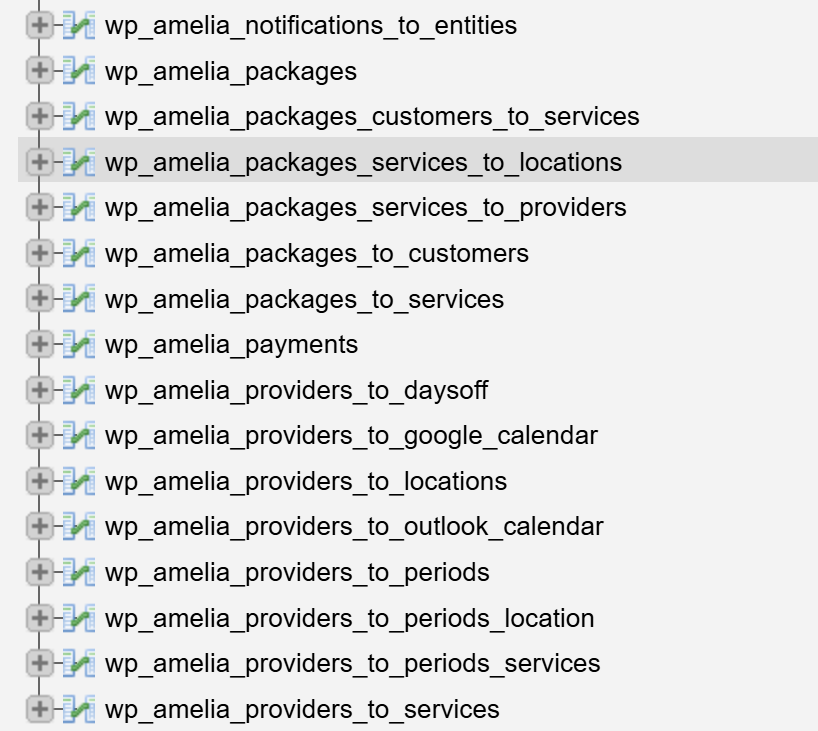The width and height of the screenshot is (818, 731).
Task: Expand the wp_amelia_providers_to_periods_location node
Action: click(x=39, y=618)
